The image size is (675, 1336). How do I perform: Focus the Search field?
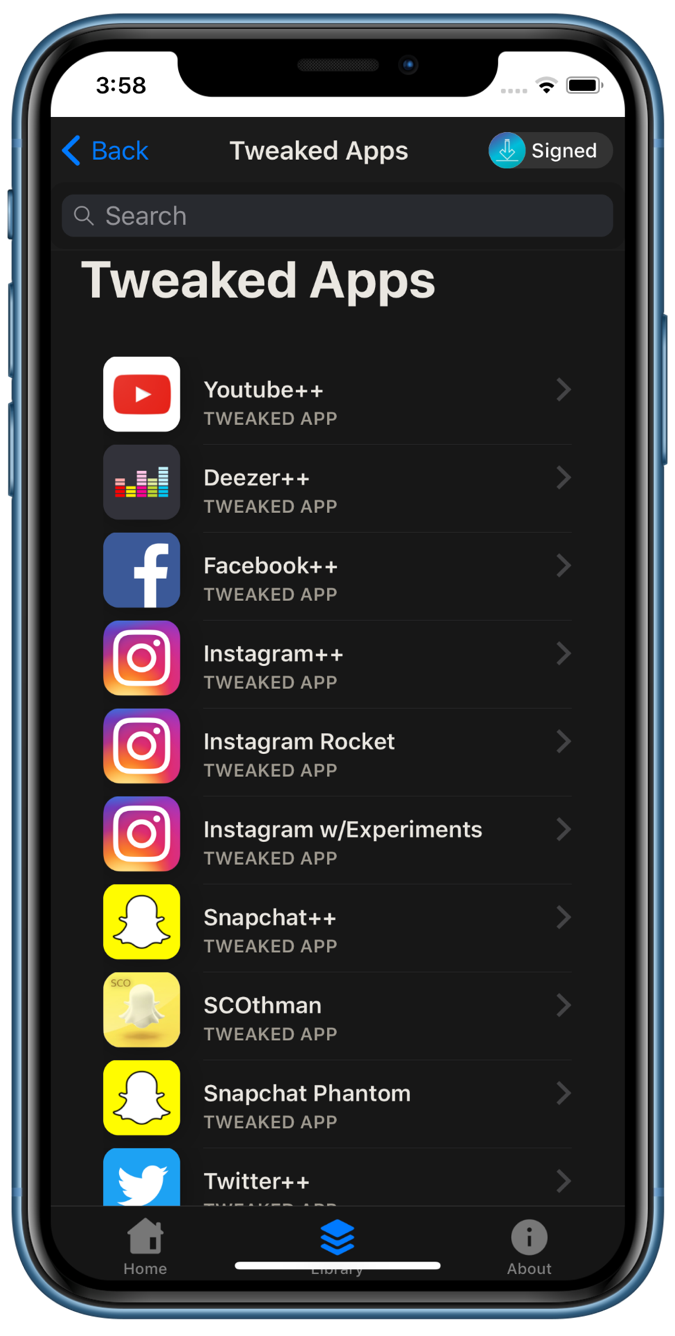point(337,216)
